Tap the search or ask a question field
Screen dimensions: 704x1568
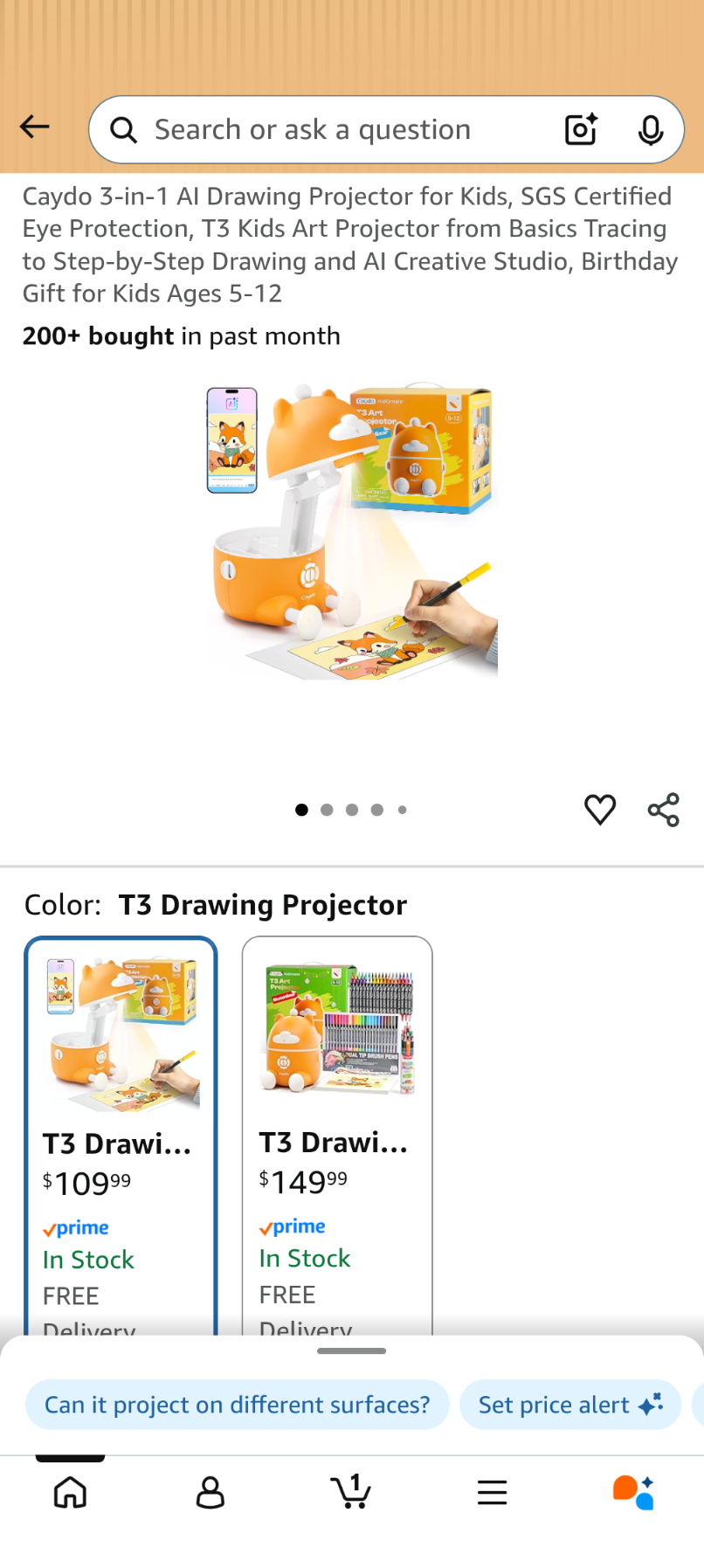coord(332,130)
